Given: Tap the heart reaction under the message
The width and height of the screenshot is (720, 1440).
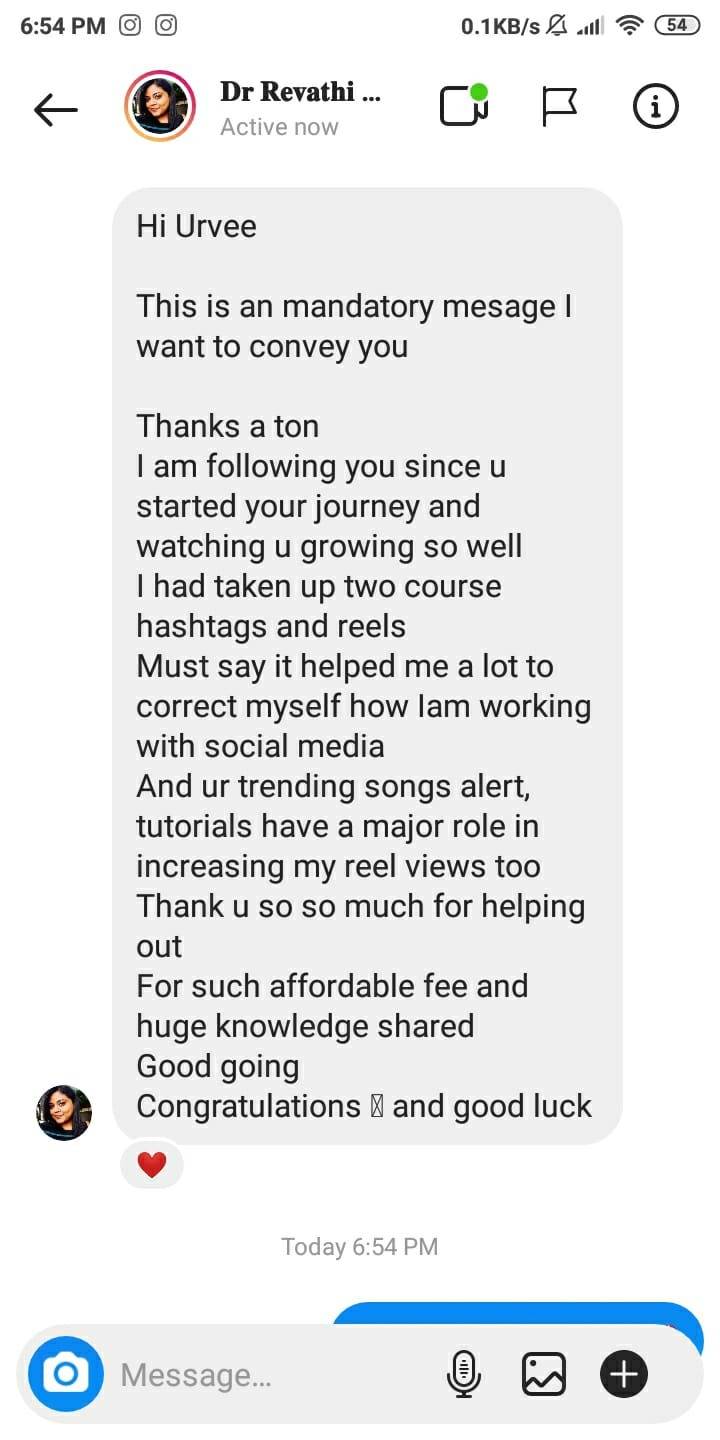Looking at the screenshot, I should point(151,1165).
